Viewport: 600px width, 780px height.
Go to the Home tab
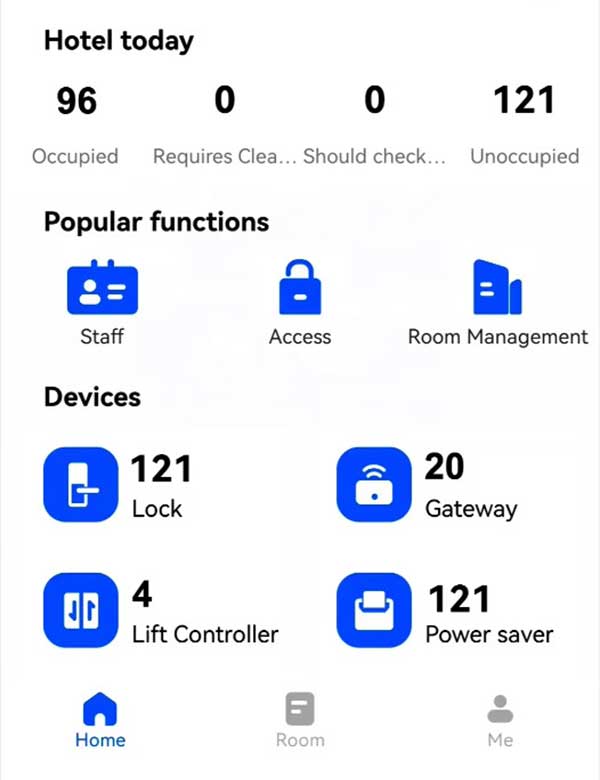[x=100, y=721]
